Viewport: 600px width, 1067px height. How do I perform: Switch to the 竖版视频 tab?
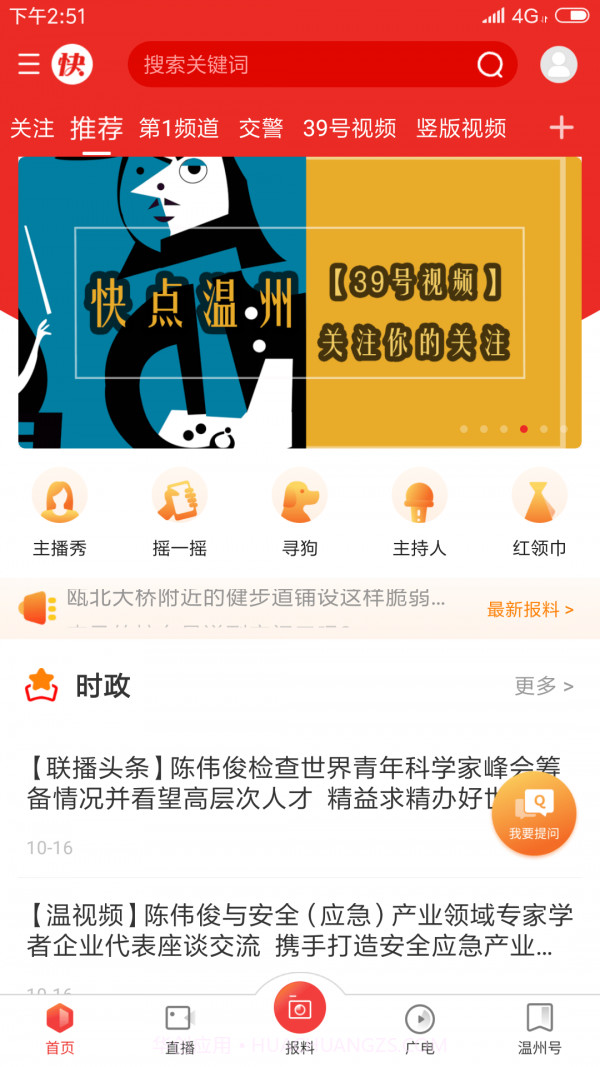coord(461,128)
